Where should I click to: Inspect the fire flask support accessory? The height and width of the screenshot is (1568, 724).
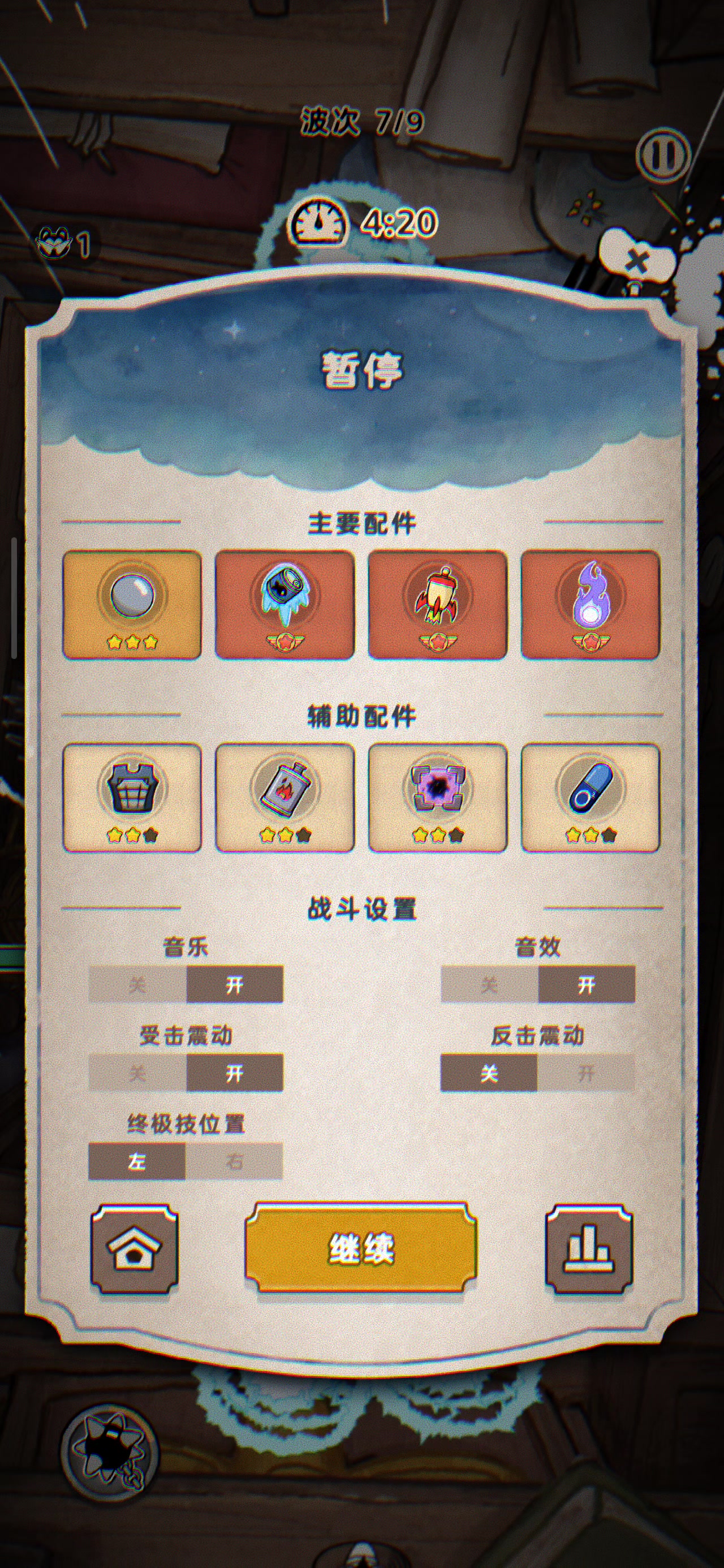click(285, 798)
